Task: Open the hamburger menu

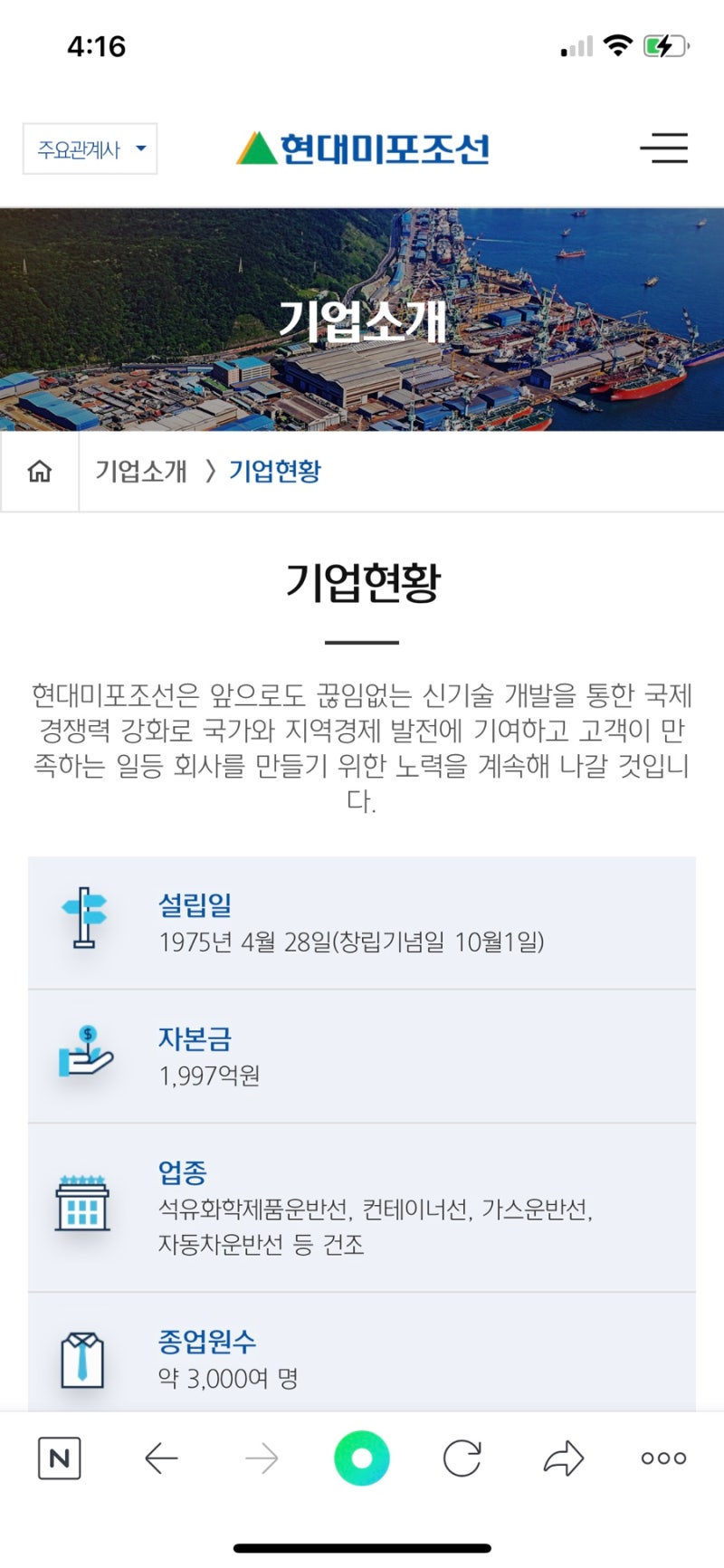Action: coord(663,148)
